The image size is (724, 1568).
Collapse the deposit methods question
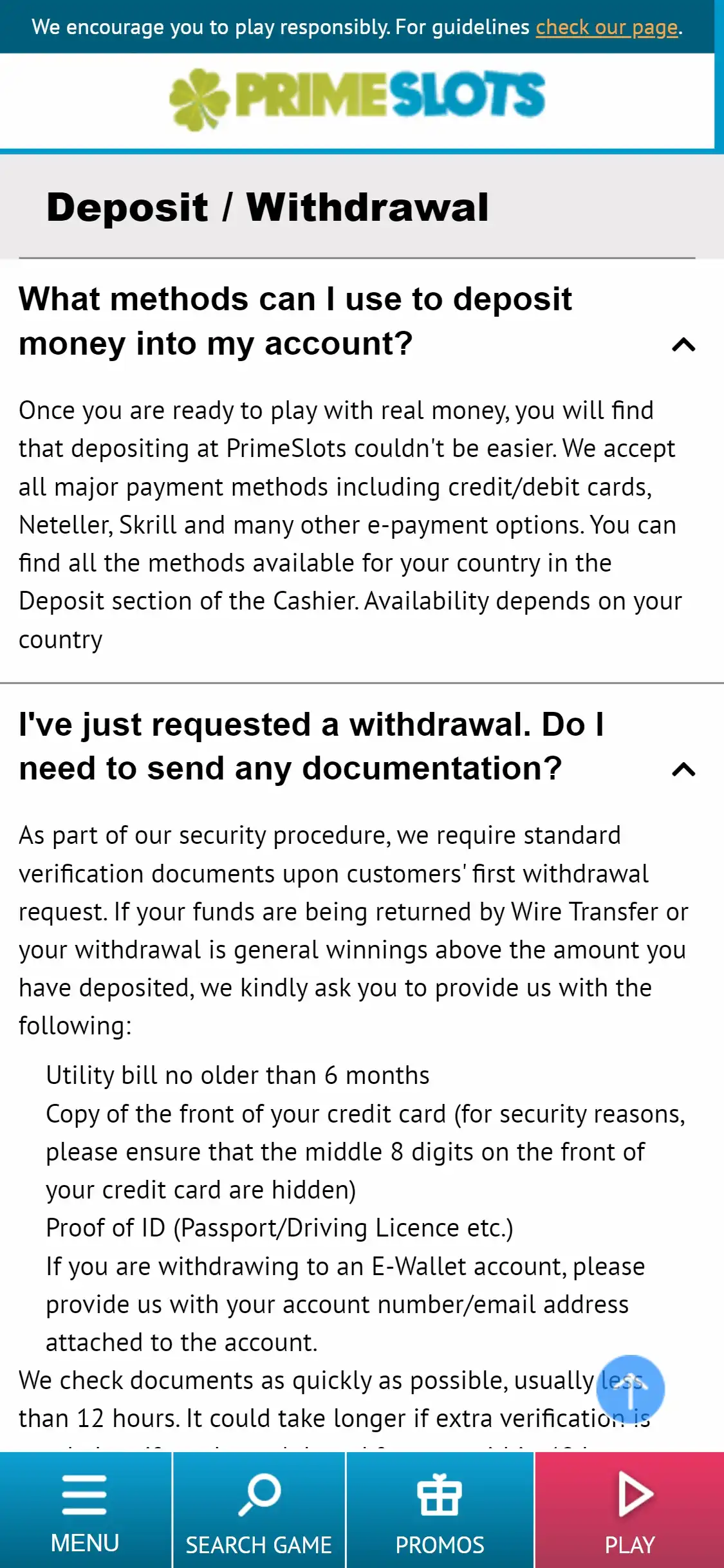683,345
